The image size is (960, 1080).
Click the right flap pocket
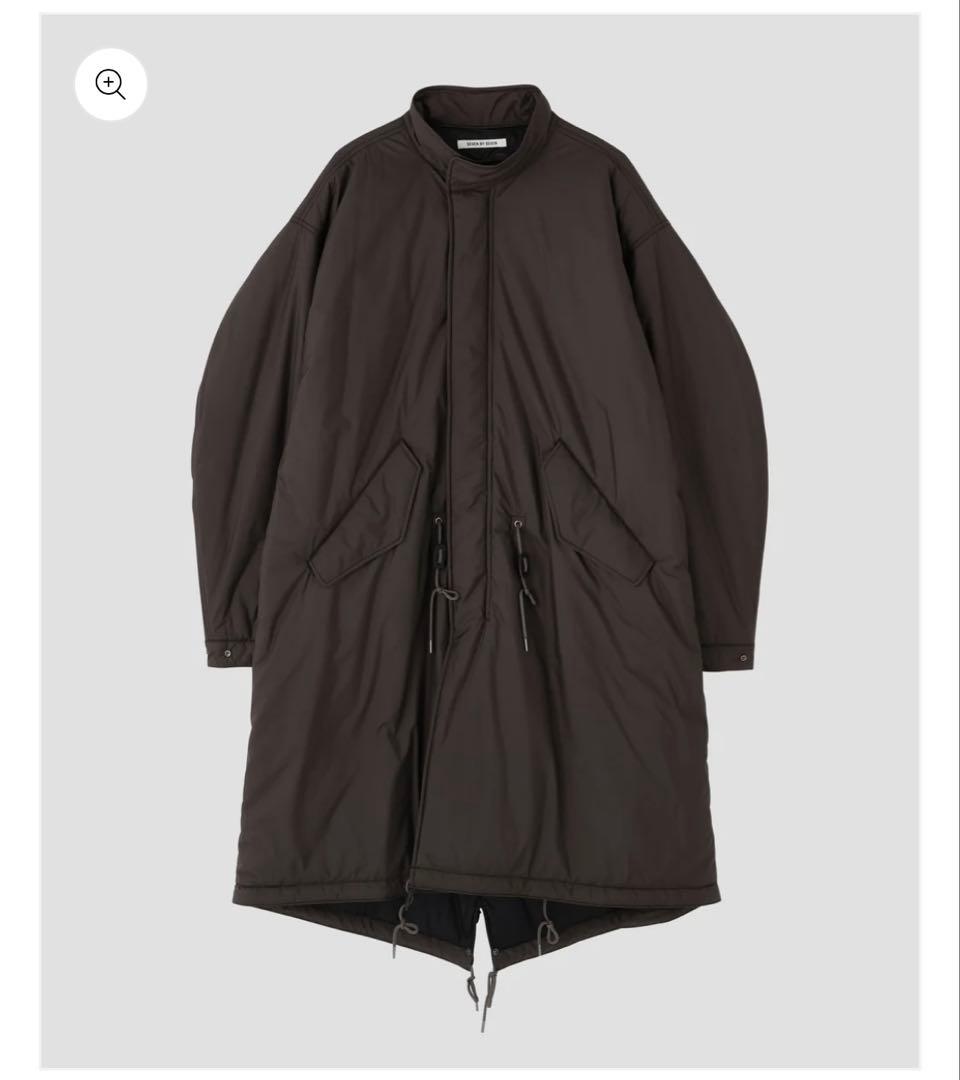pyautogui.click(x=595, y=510)
